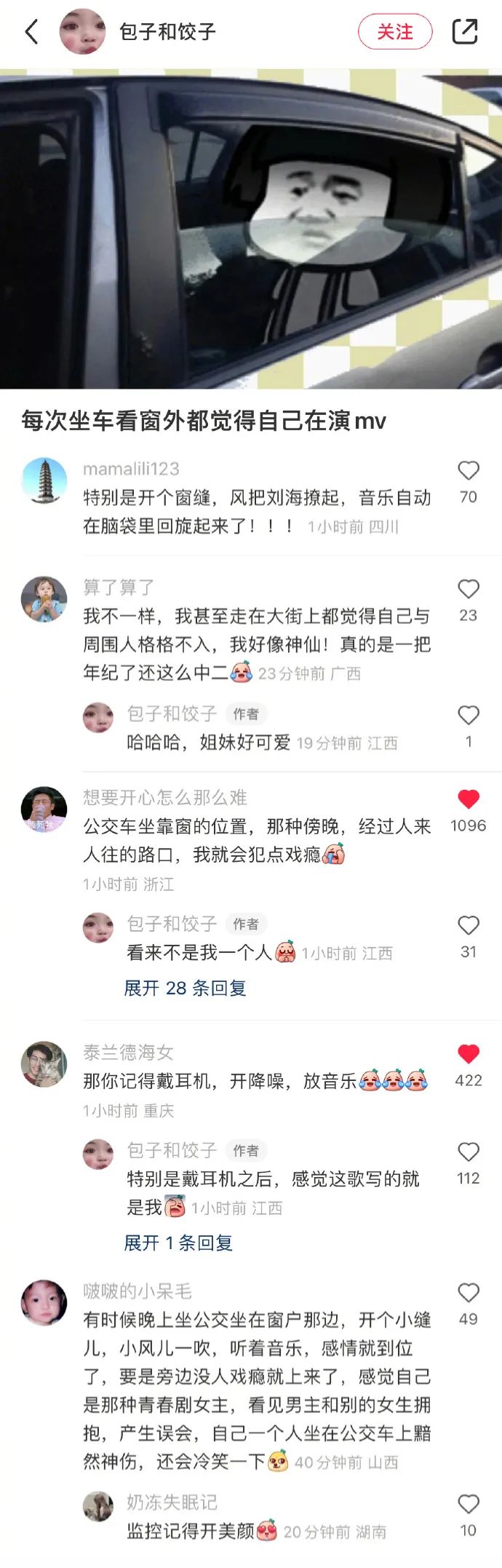This screenshot has width=502, height=1568.
Task: Like the reply by 奶冻失眠记
Action: (469, 1505)
